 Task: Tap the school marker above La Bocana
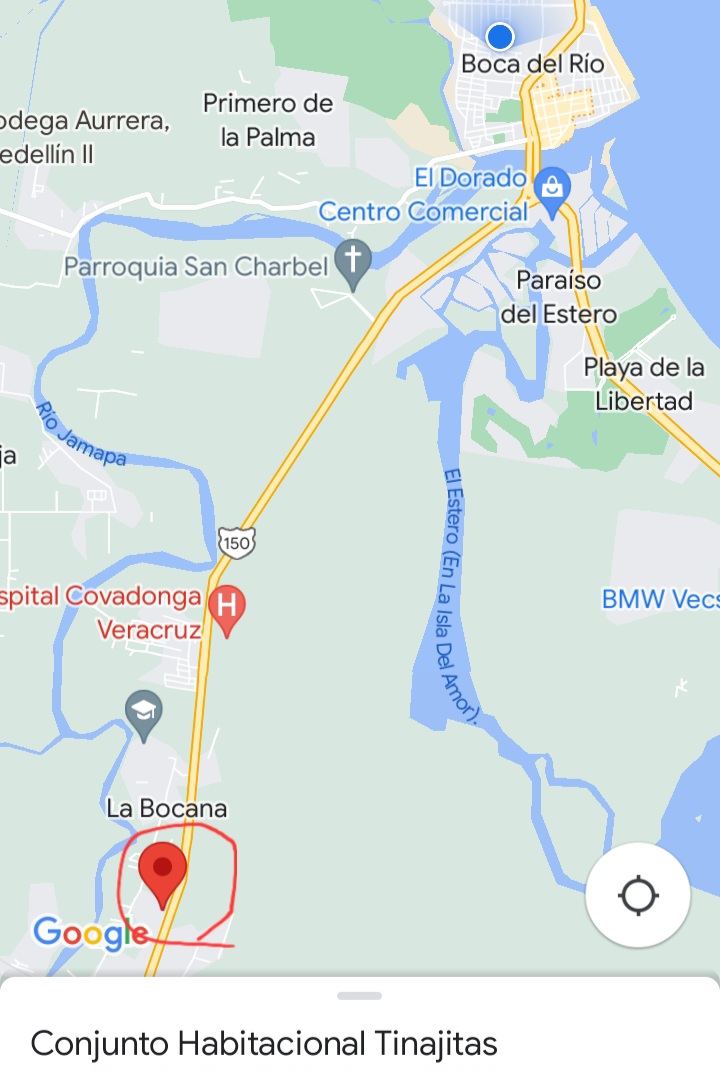tap(145, 713)
